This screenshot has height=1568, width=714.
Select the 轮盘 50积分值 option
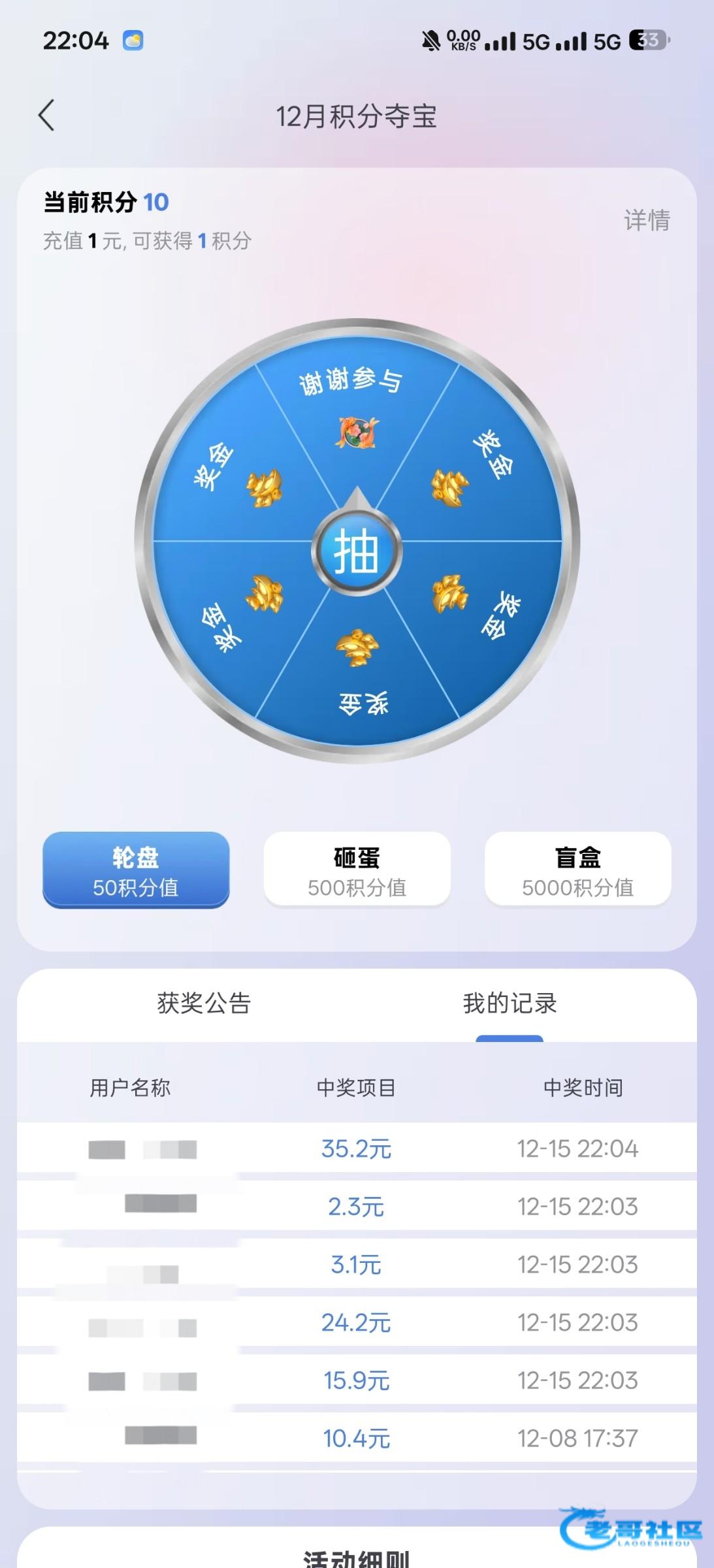(x=136, y=870)
